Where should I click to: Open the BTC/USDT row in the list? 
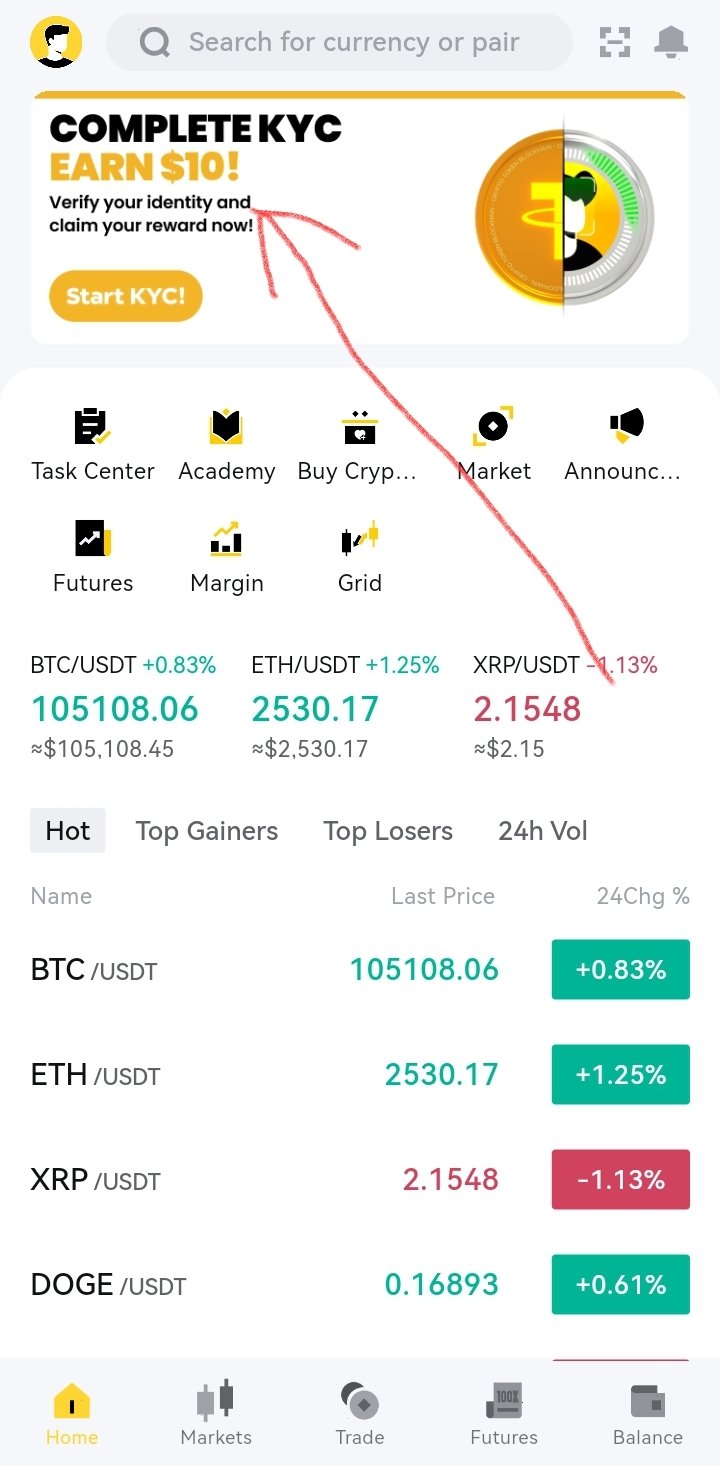(x=360, y=969)
